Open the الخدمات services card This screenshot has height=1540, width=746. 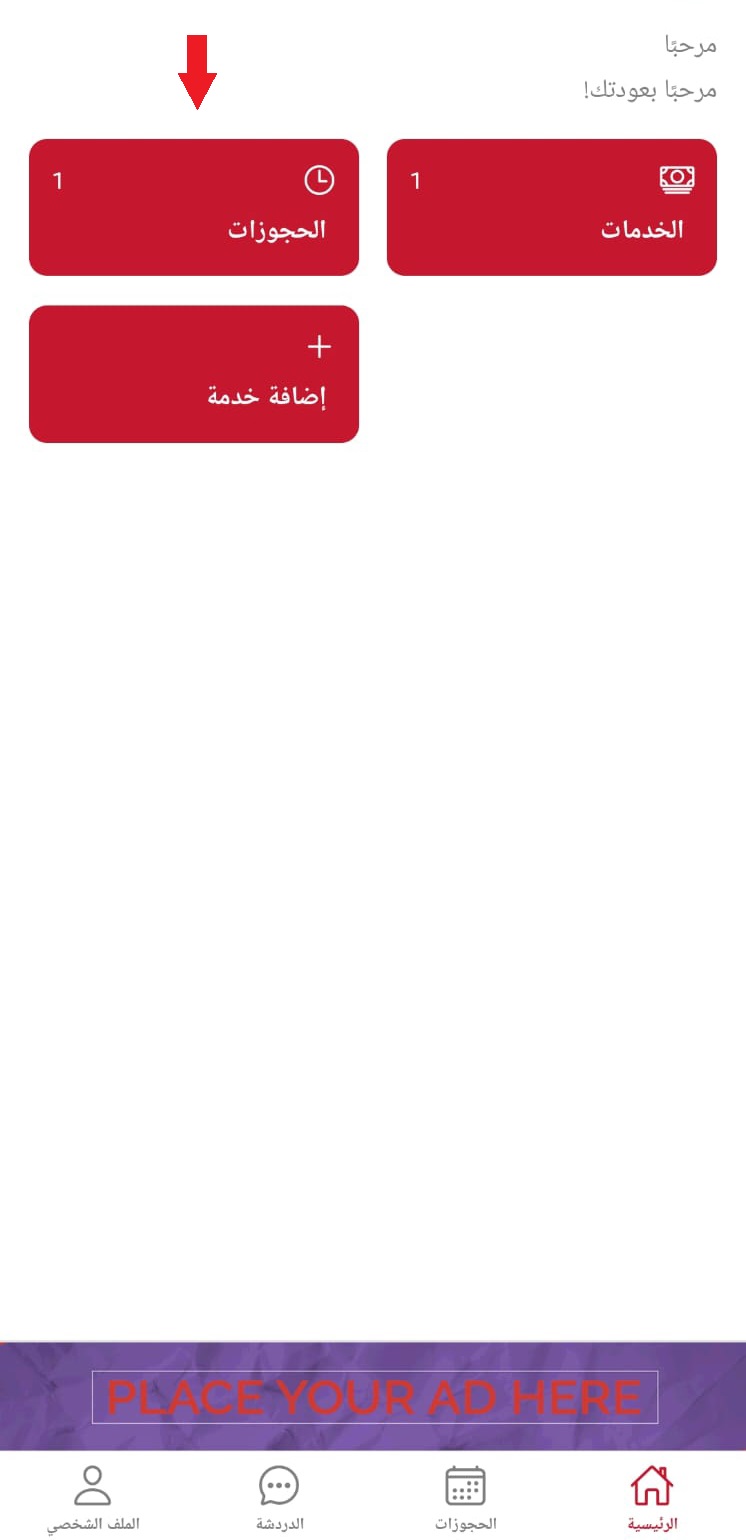coord(551,207)
